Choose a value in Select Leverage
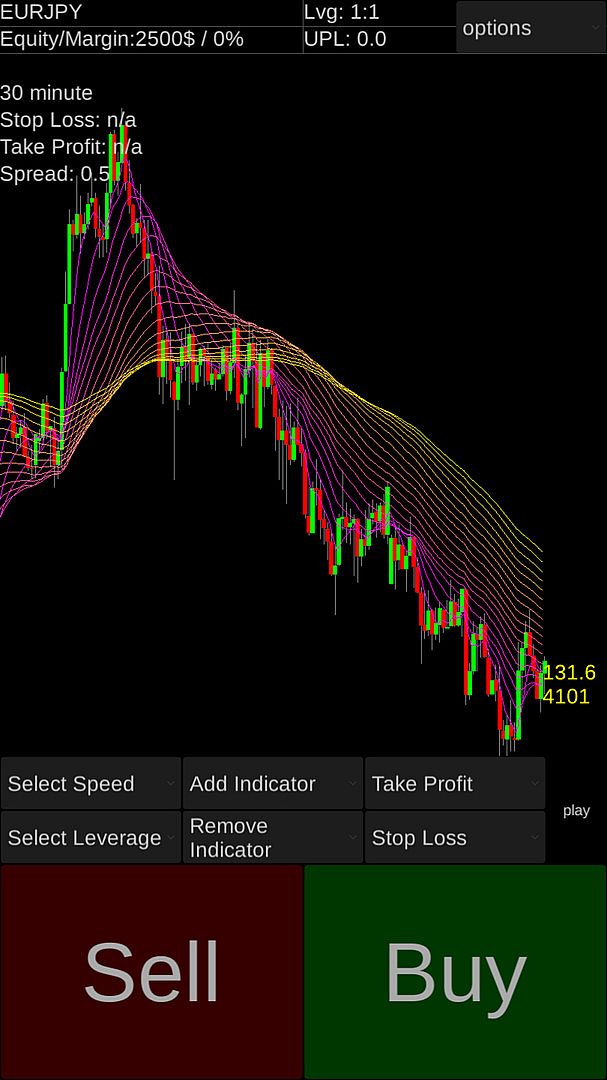The width and height of the screenshot is (607, 1080). pyautogui.click(x=91, y=838)
